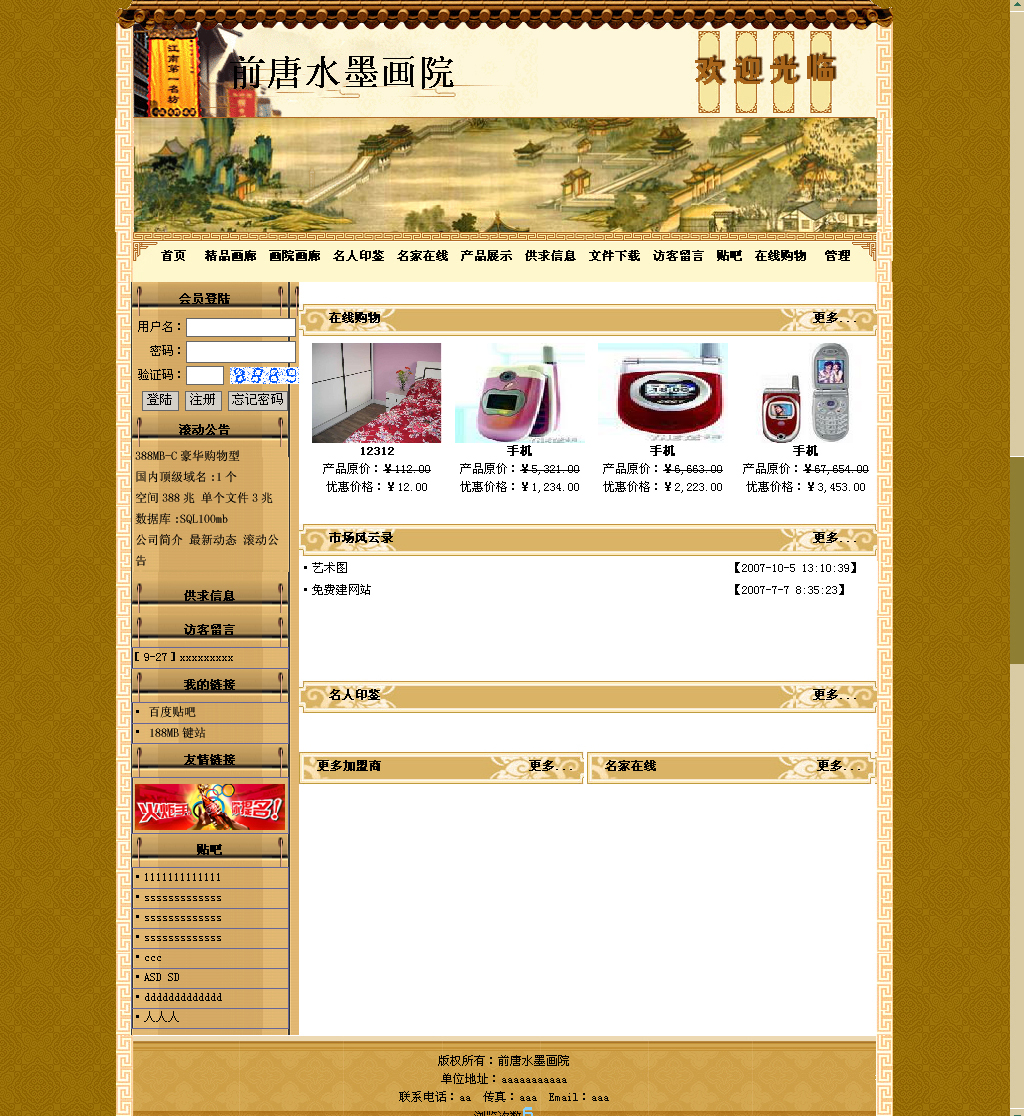Viewport: 1024px width, 1116px height.
Task: Open 免费建网站 article link
Action: click(341, 590)
